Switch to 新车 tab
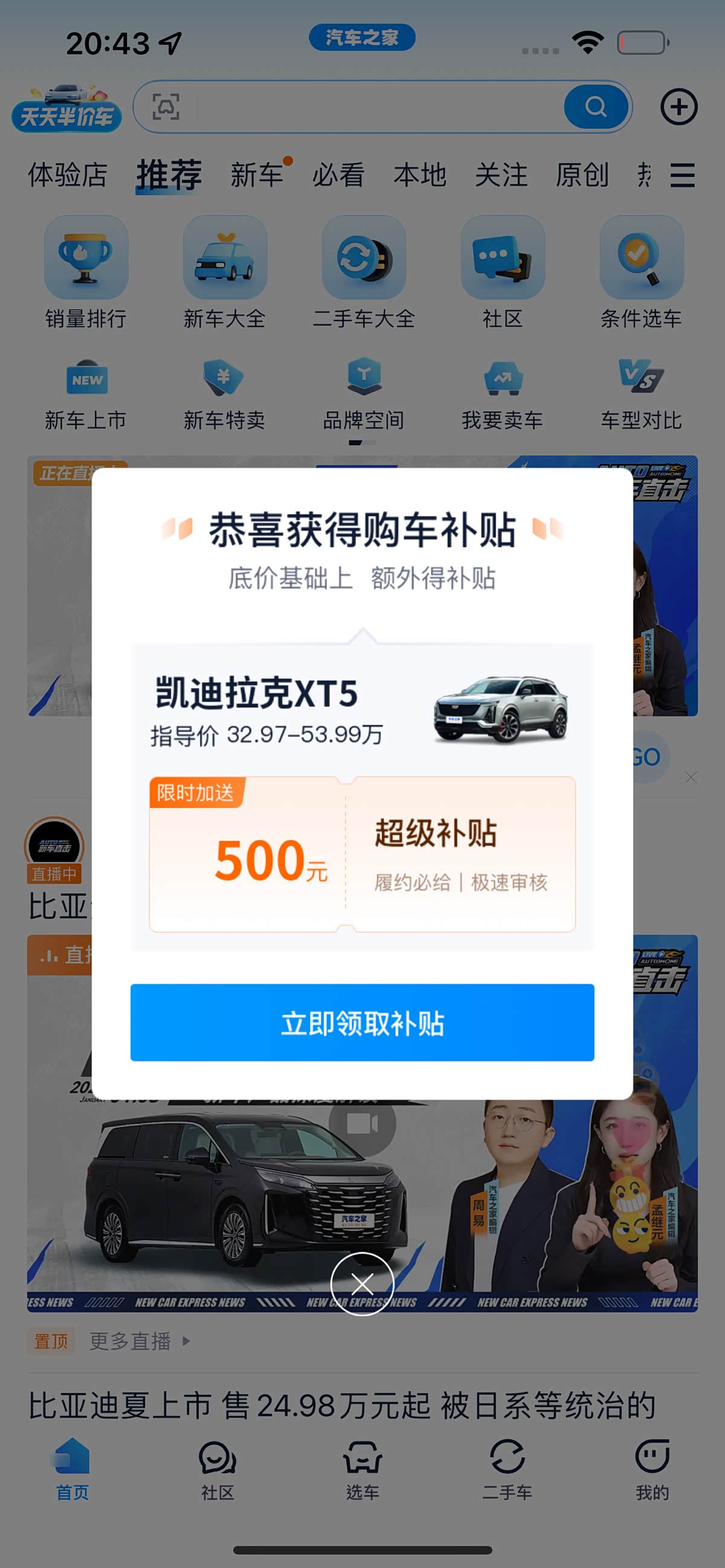This screenshot has width=725, height=1568. point(257,175)
